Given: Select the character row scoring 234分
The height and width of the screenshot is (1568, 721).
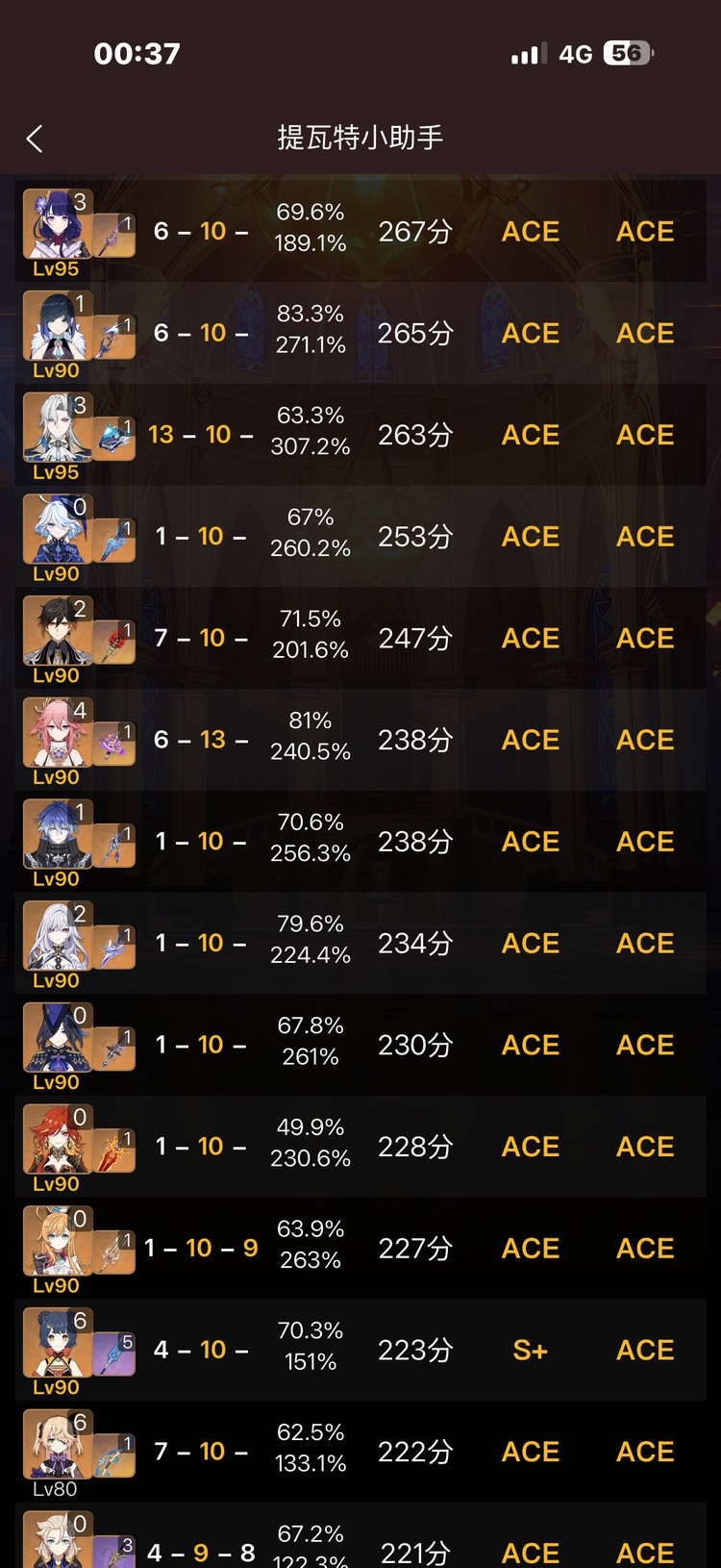Looking at the screenshot, I should [360, 943].
